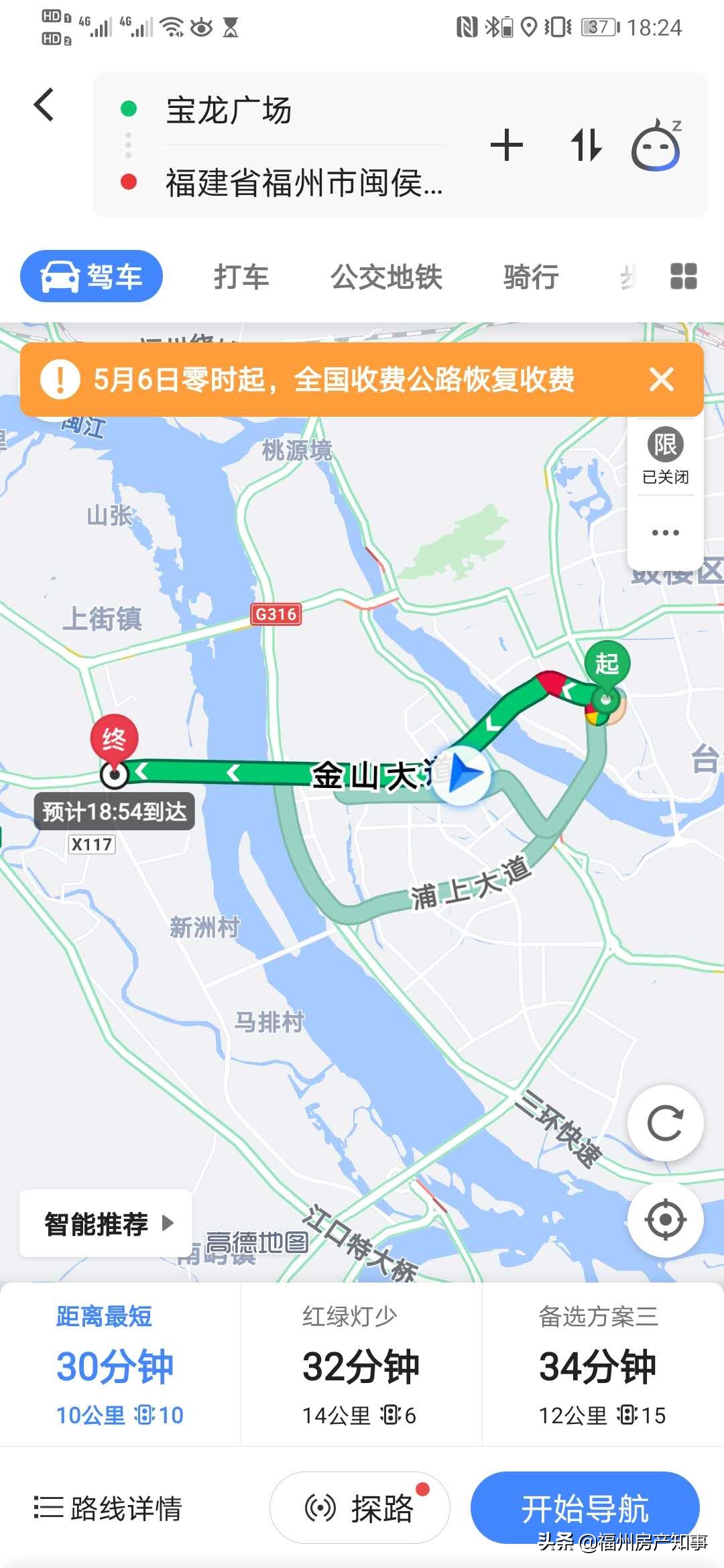
Task: Tap the back arrow to exit route planning
Action: pos(44,104)
